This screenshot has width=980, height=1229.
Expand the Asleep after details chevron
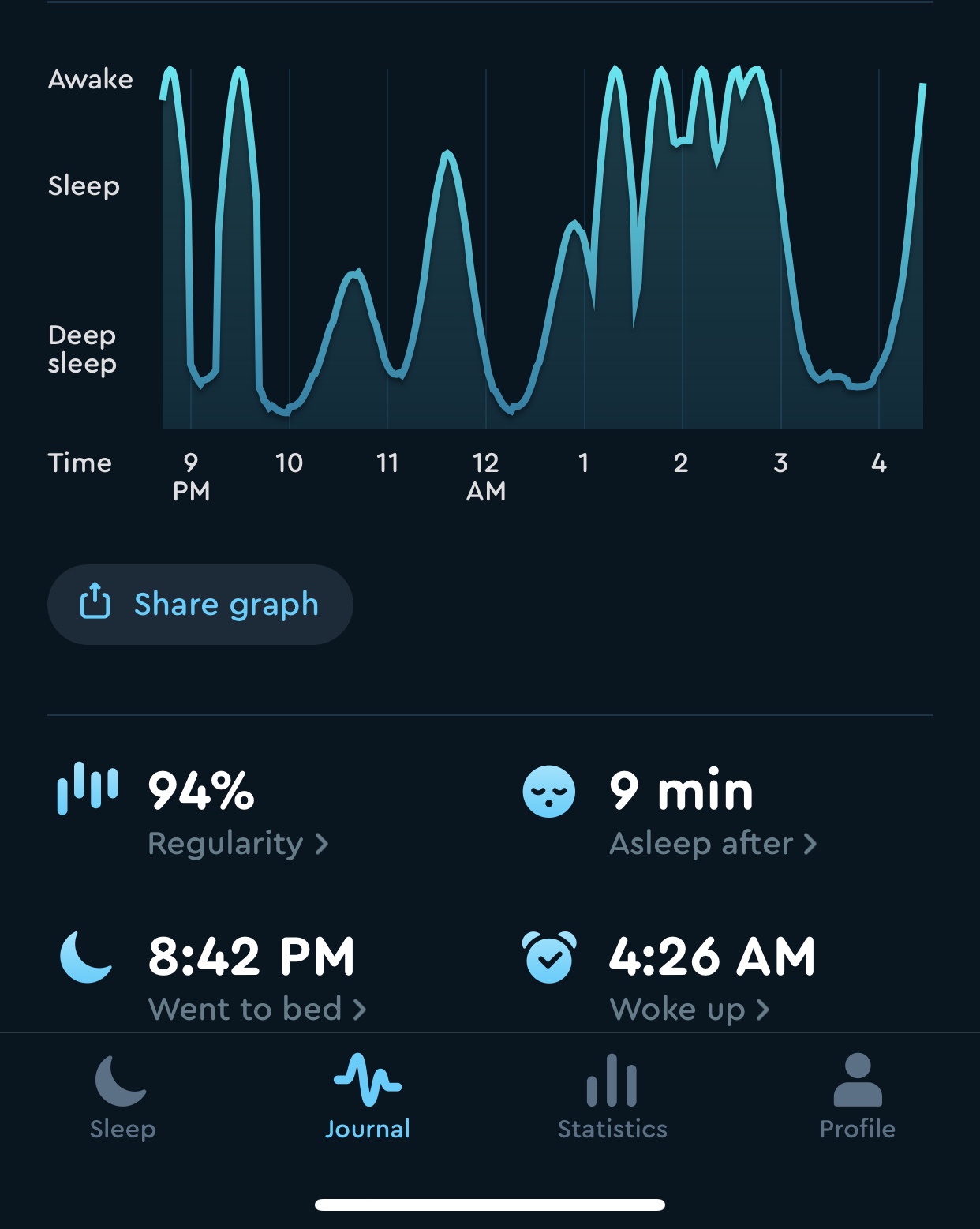811,846
